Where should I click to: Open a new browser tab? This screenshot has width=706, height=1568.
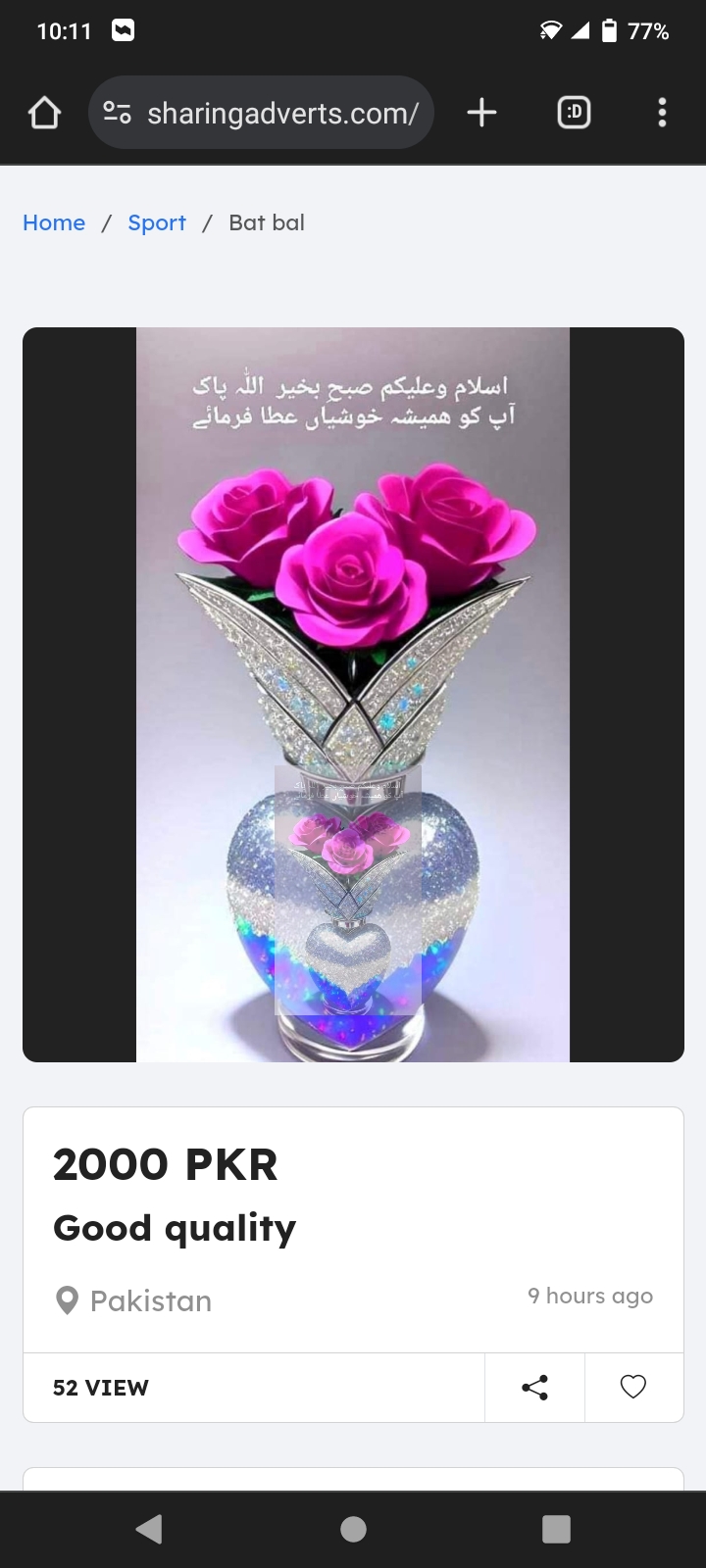[481, 113]
